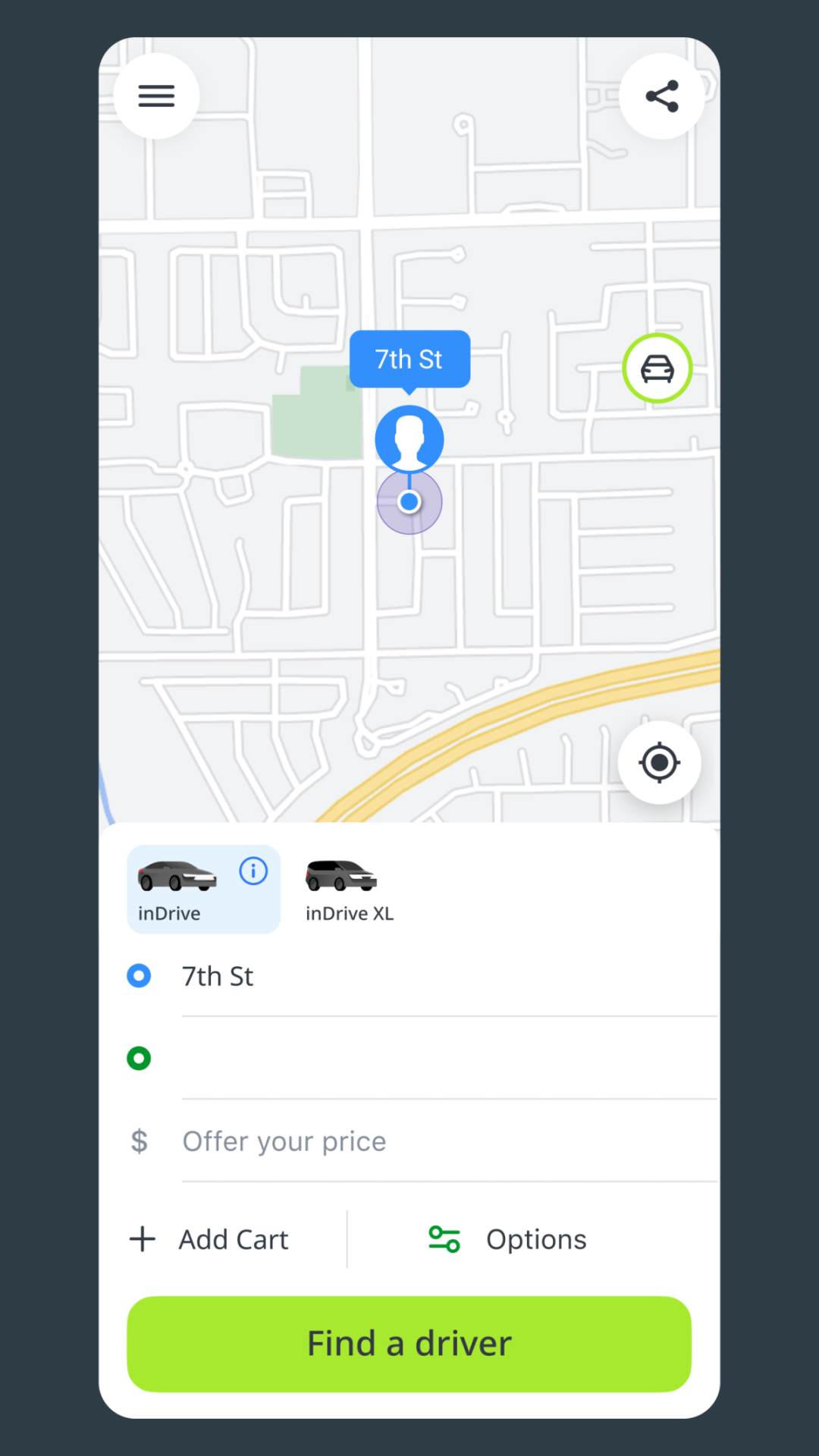The image size is (819, 1456).
Task: Open the hamburger menu
Action: (x=156, y=96)
